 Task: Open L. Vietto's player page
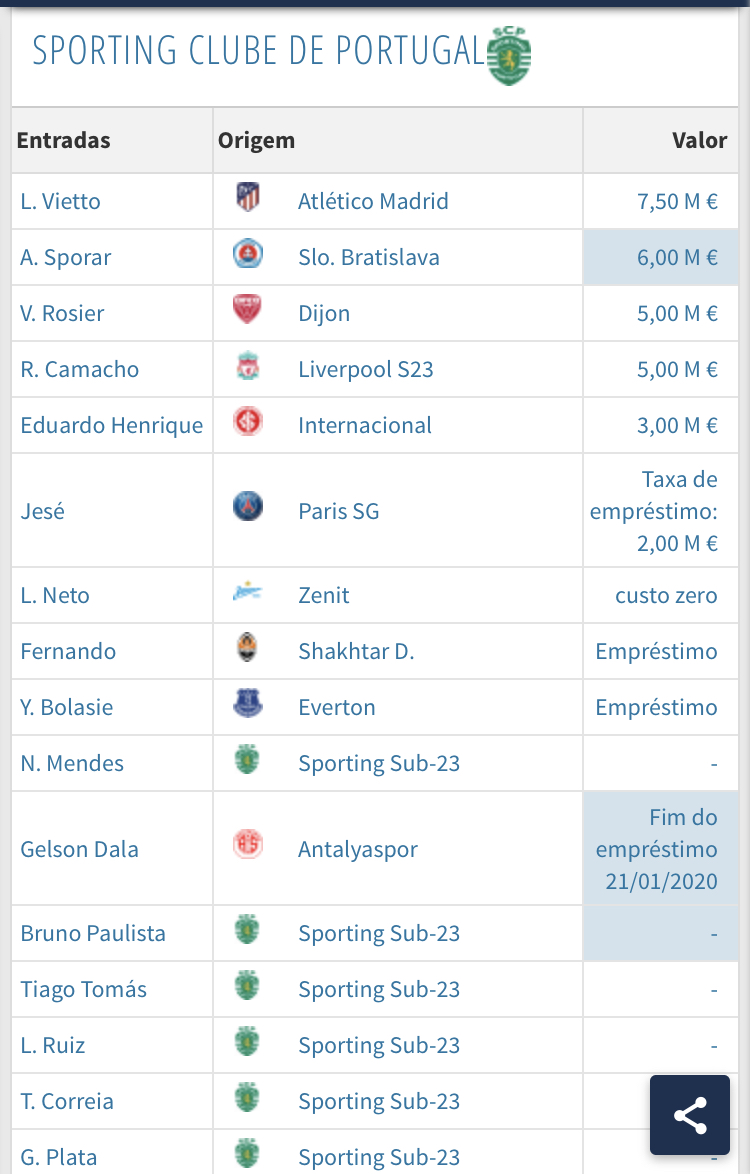click(61, 201)
